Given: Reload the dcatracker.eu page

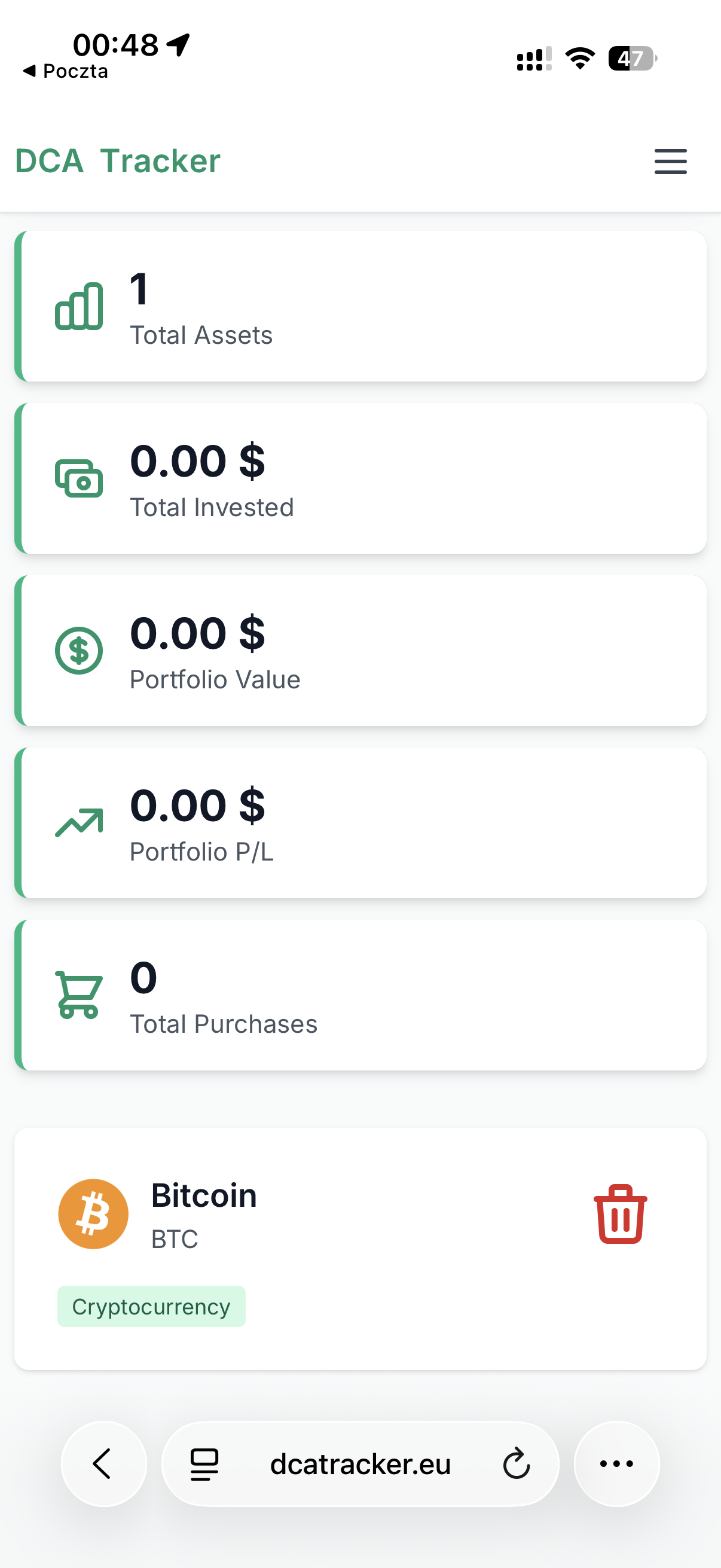Looking at the screenshot, I should (516, 1464).
